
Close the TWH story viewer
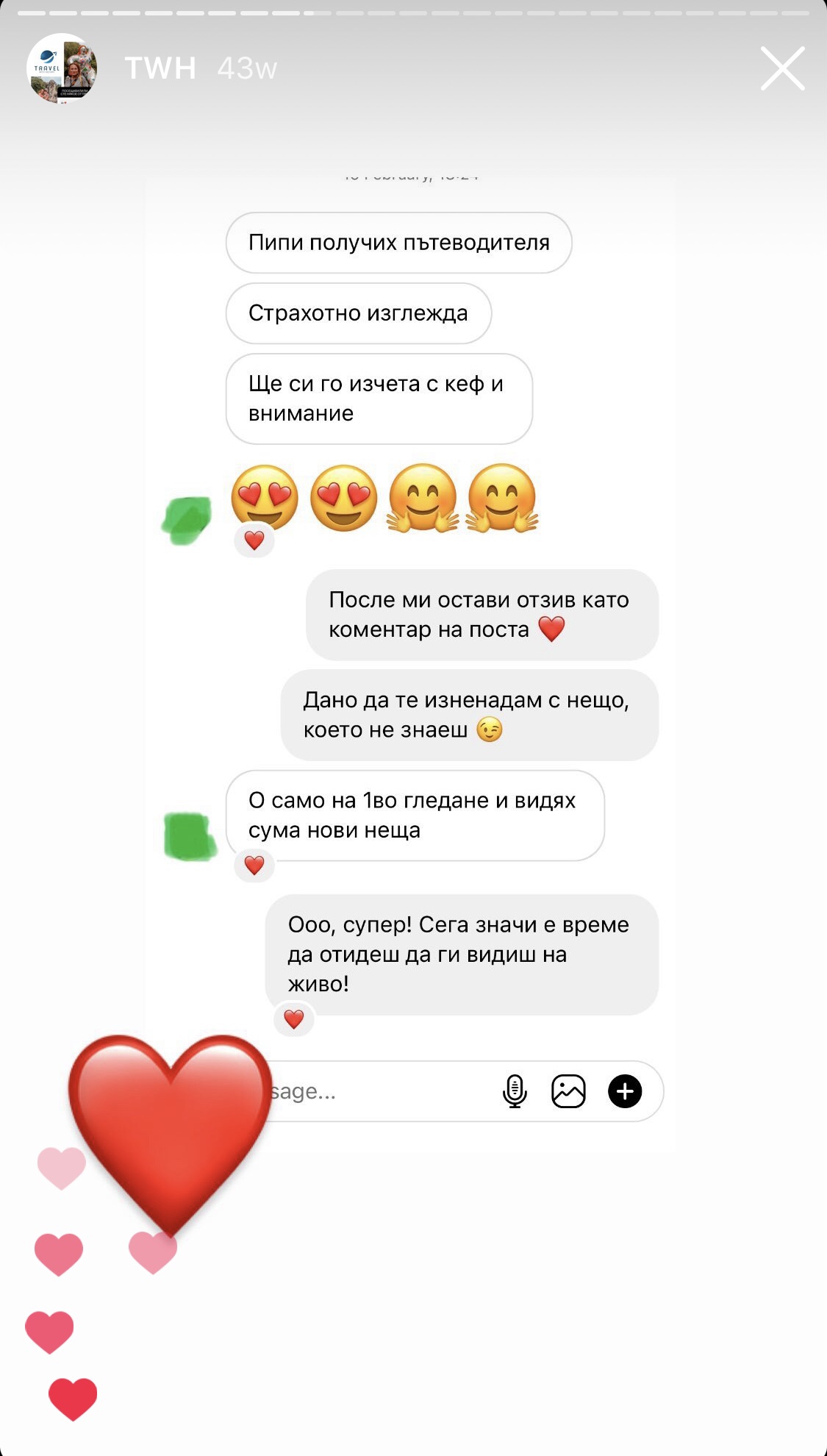coord(782,68)
